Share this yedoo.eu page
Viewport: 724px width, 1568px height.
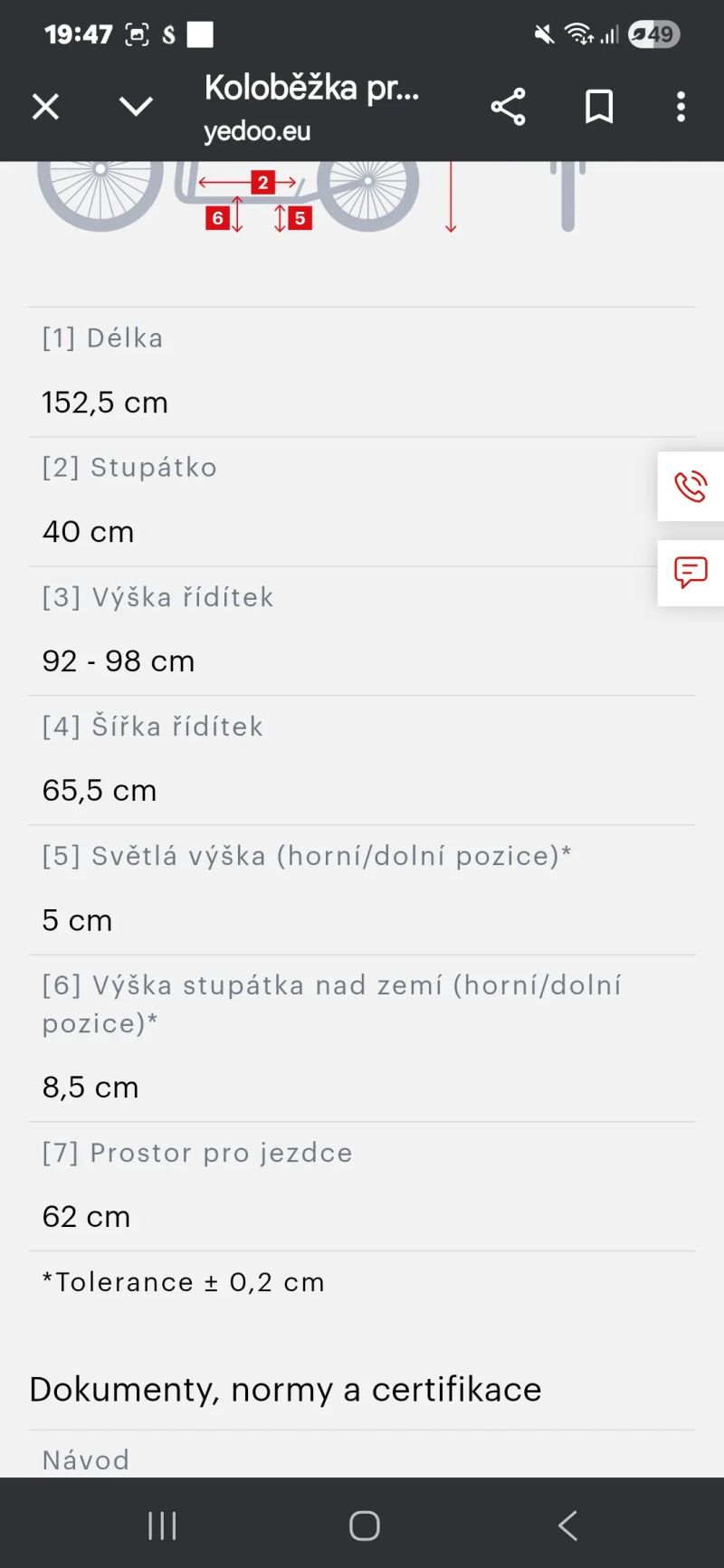tap(508, 107)
